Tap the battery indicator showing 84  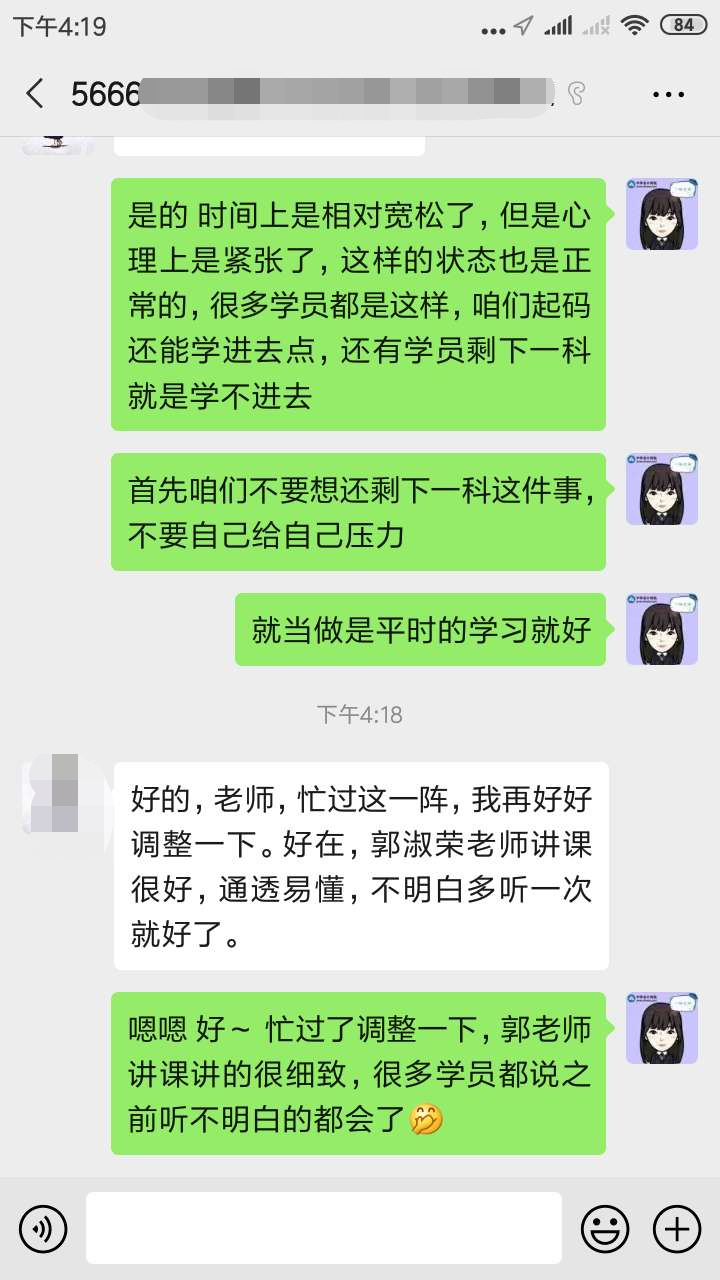pyautogui.click(x=686, y=27)
